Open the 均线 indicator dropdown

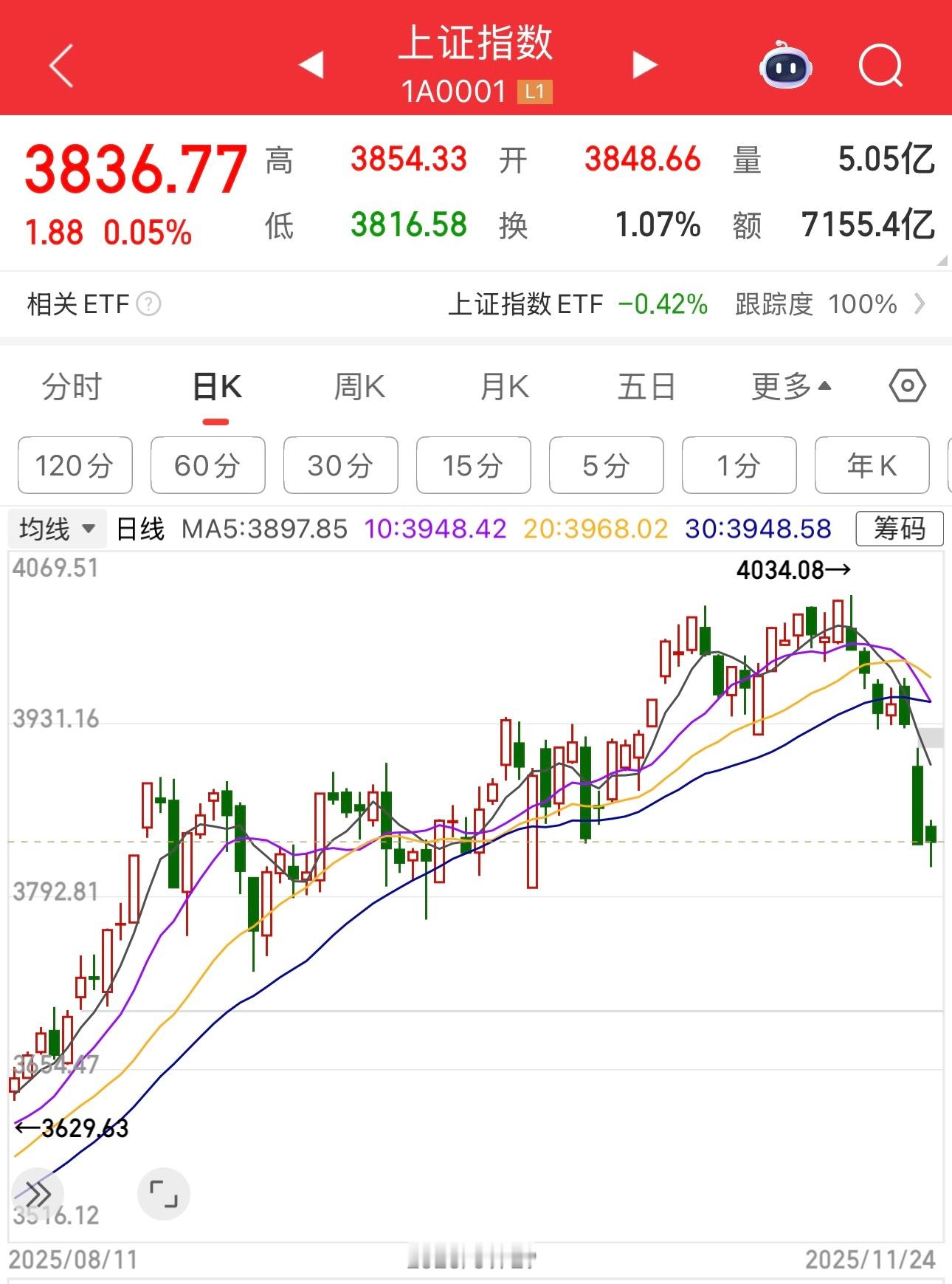click(57, 528)
